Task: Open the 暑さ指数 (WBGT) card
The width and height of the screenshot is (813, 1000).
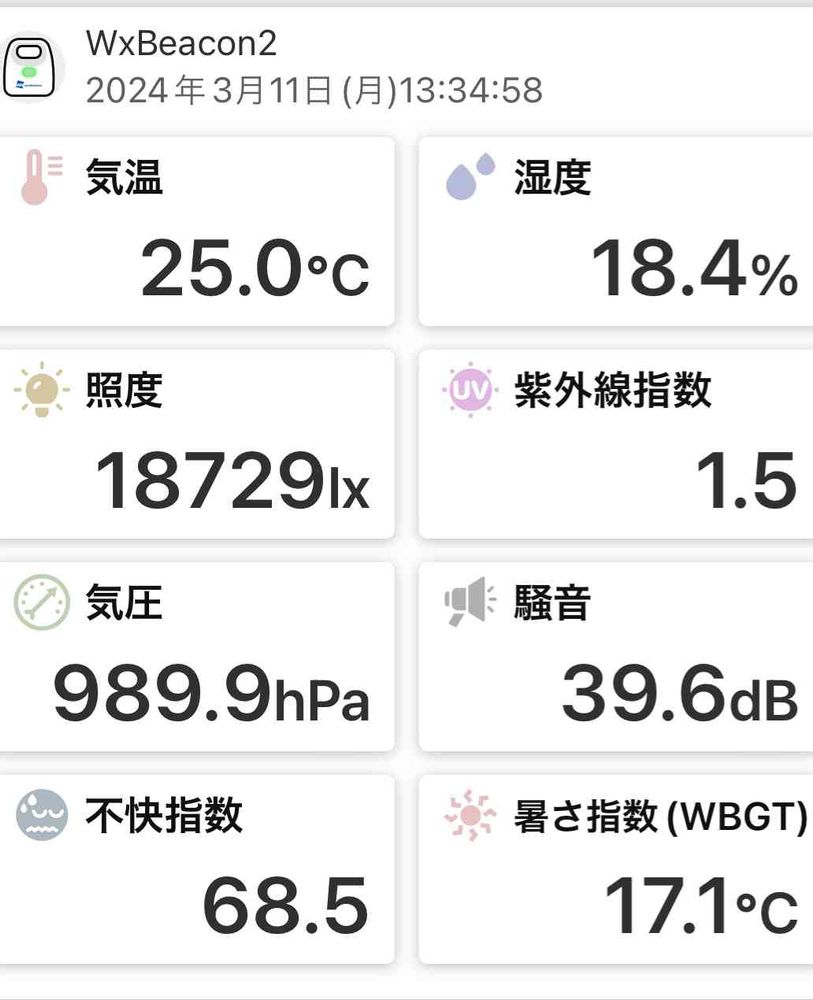Action: click(616, 869)
